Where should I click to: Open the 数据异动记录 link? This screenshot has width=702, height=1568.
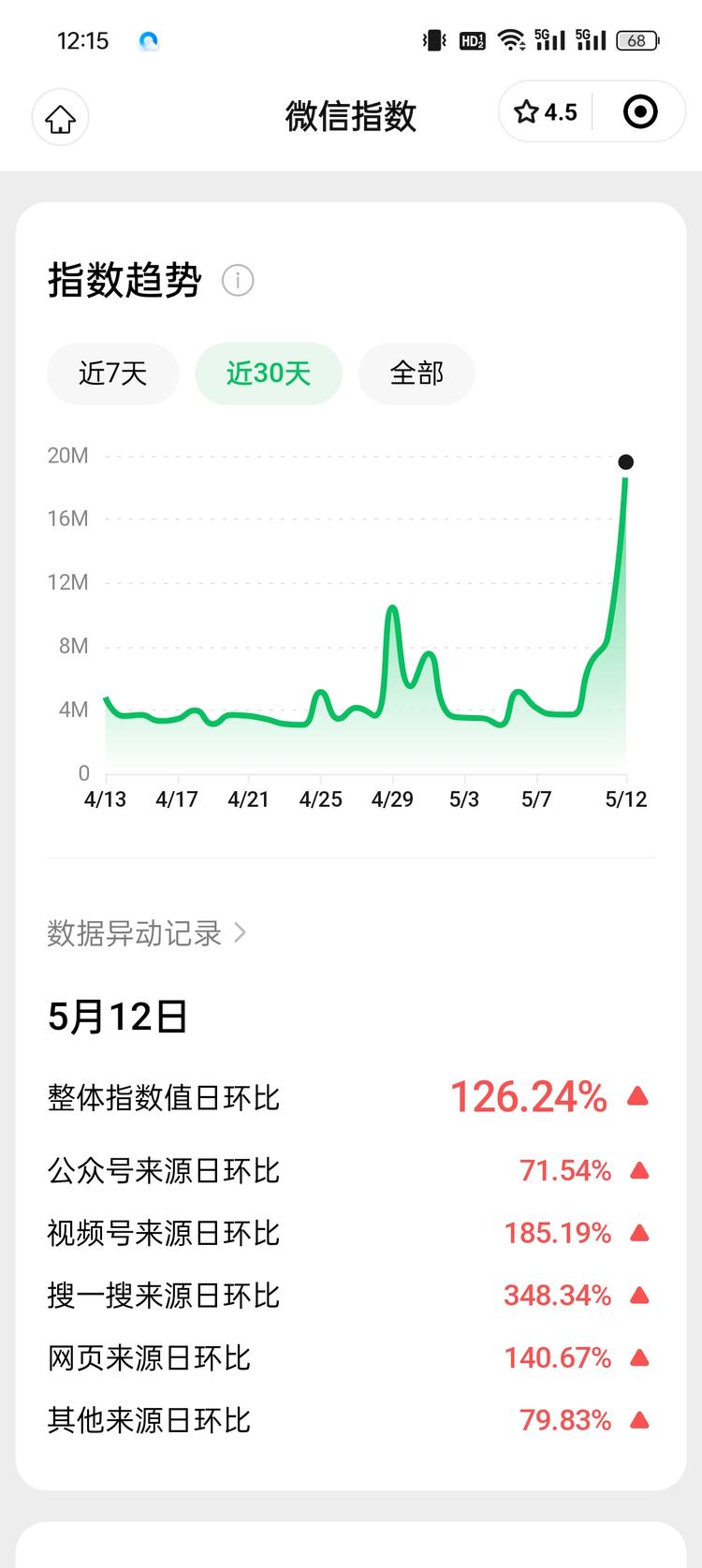(138, 932)
